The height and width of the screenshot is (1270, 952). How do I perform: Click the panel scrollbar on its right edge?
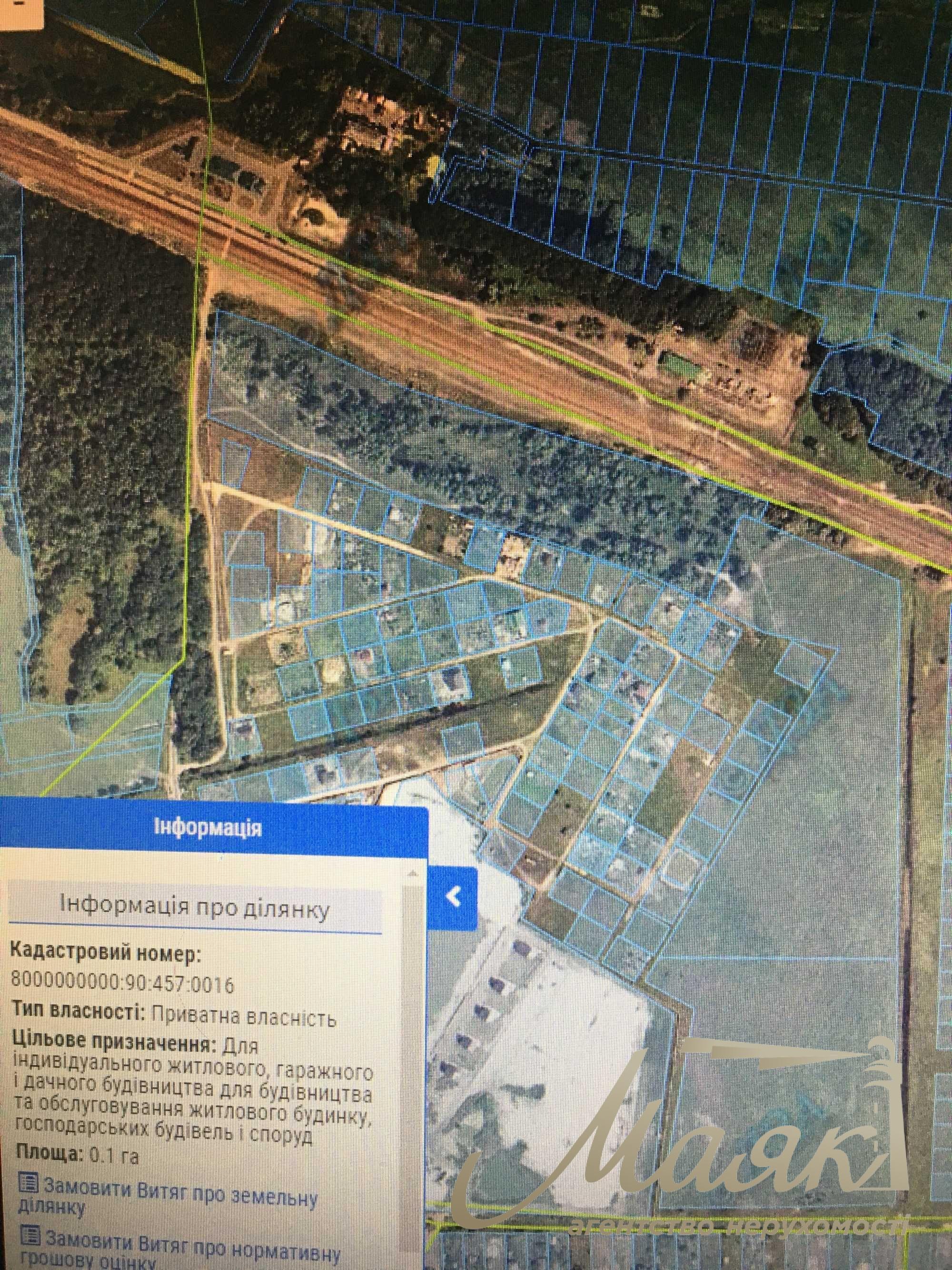pyautogui.click(x=413, y=1010)
